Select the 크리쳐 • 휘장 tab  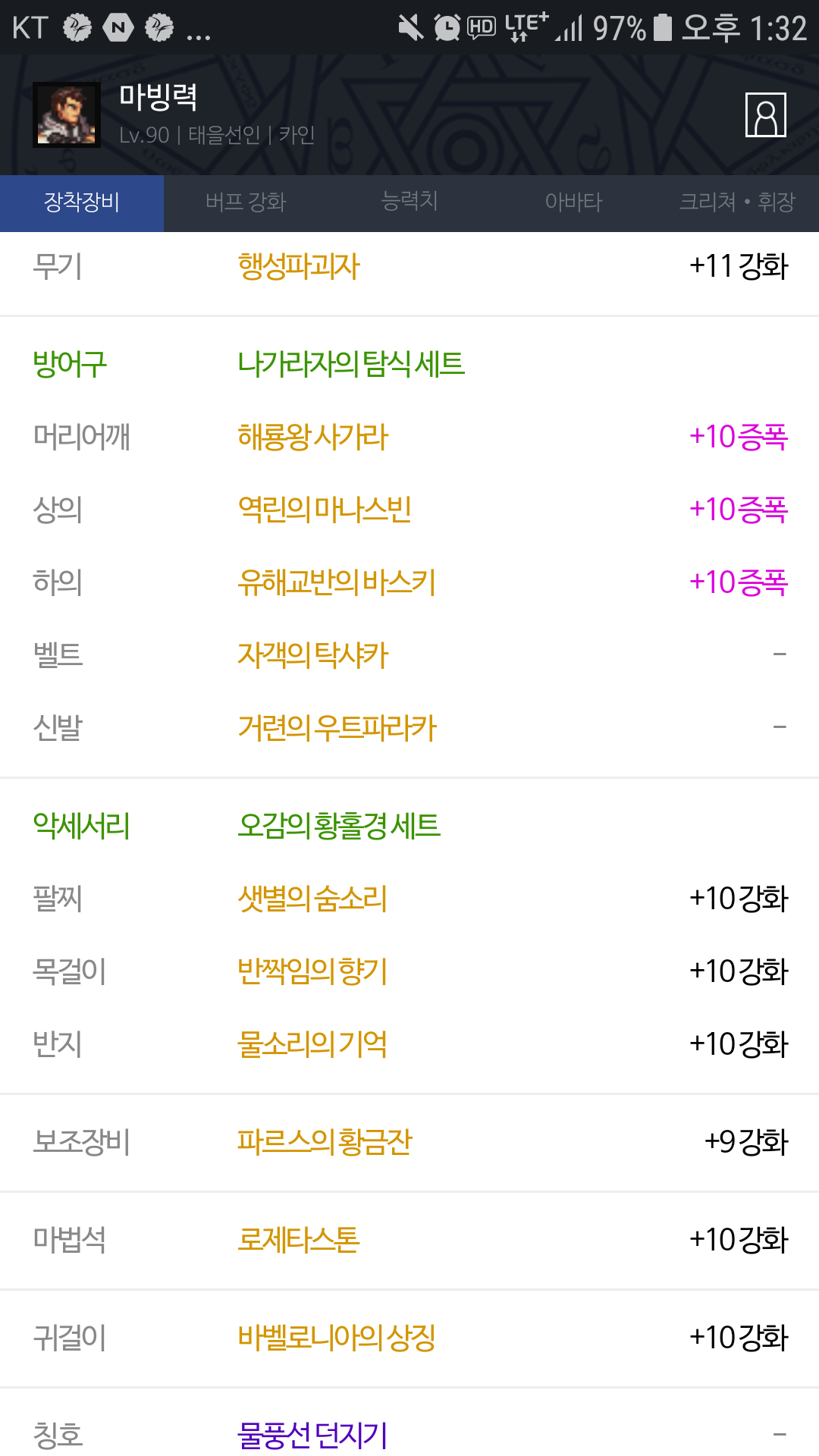[x=737, y=203]
